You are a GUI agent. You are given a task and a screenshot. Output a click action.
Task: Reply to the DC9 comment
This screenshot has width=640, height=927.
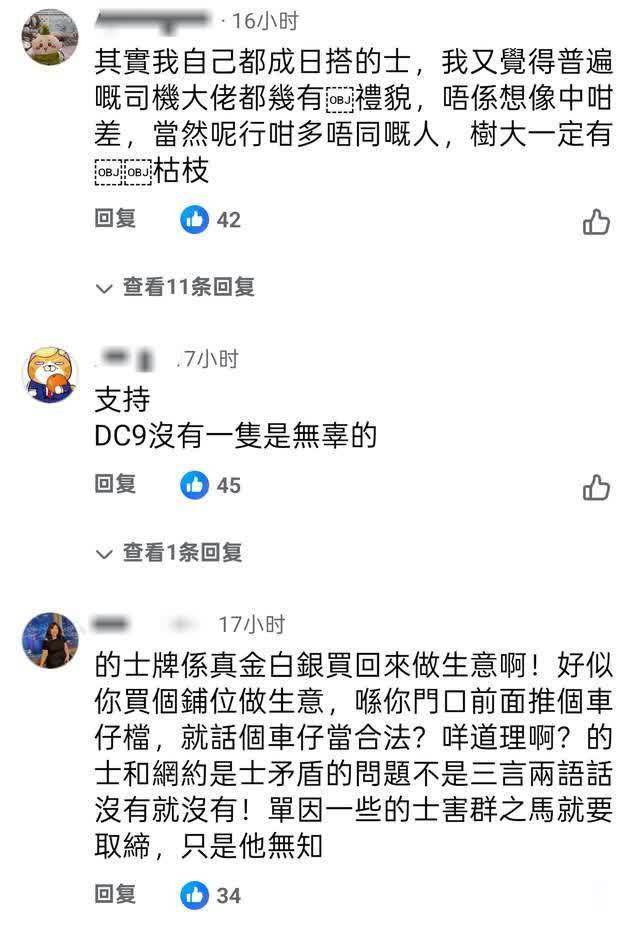(x=115, y=485)
